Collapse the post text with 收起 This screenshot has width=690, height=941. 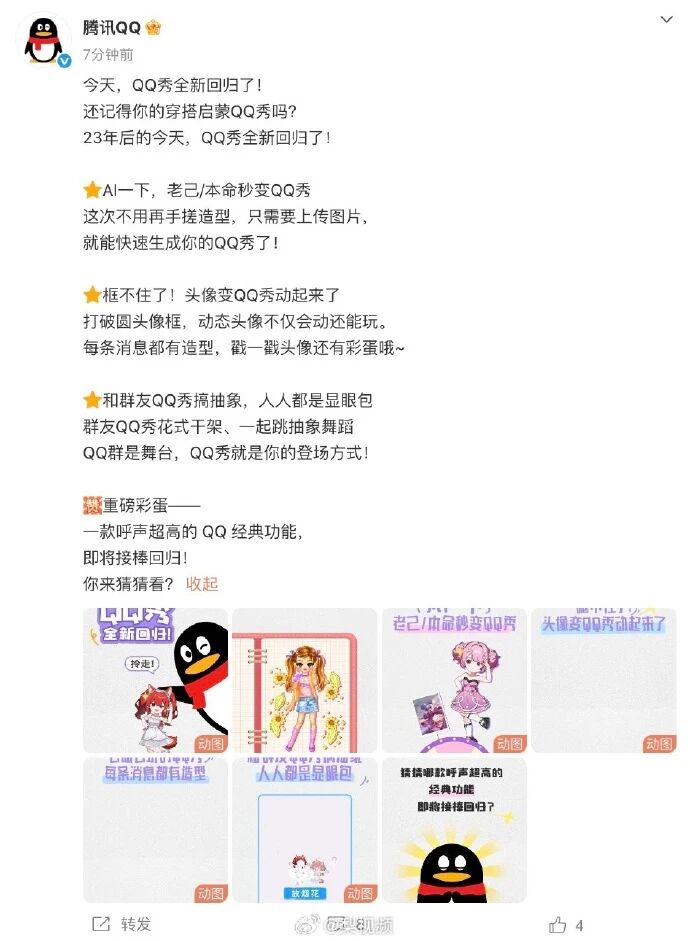[x=202, y=584]
